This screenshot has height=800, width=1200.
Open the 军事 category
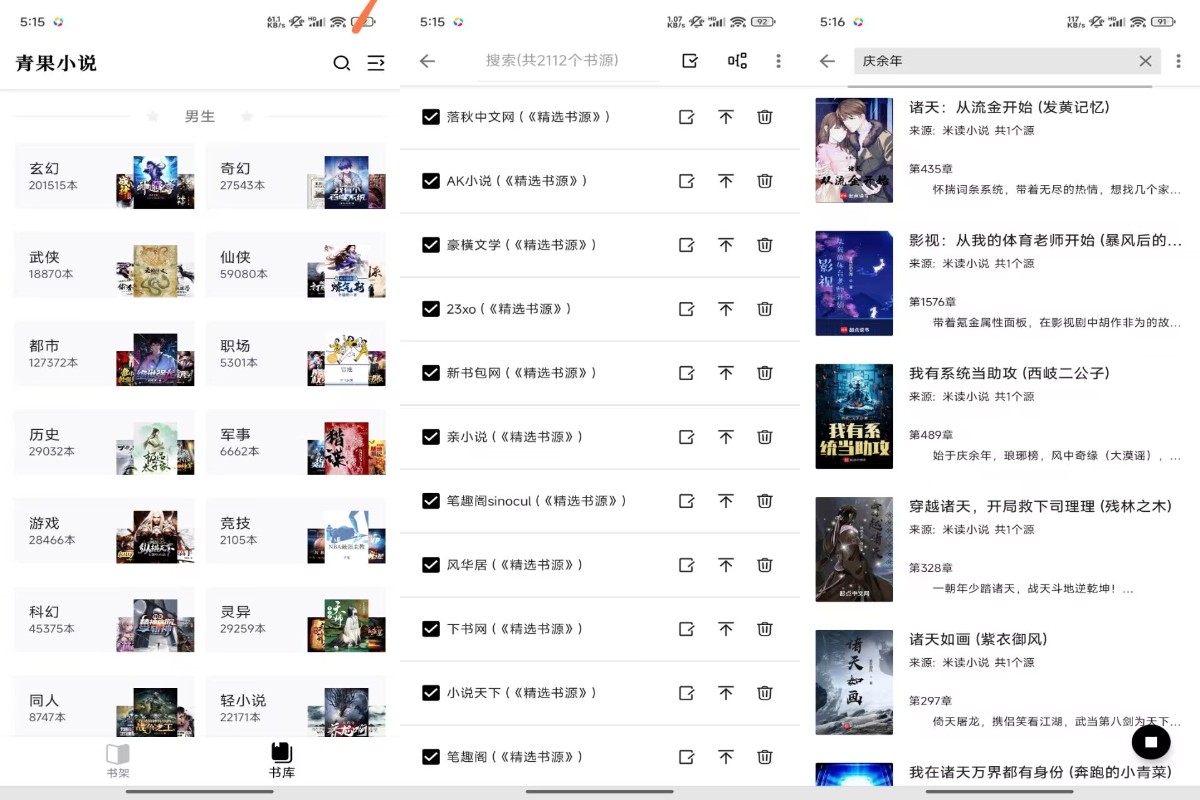tap(295, 442)
